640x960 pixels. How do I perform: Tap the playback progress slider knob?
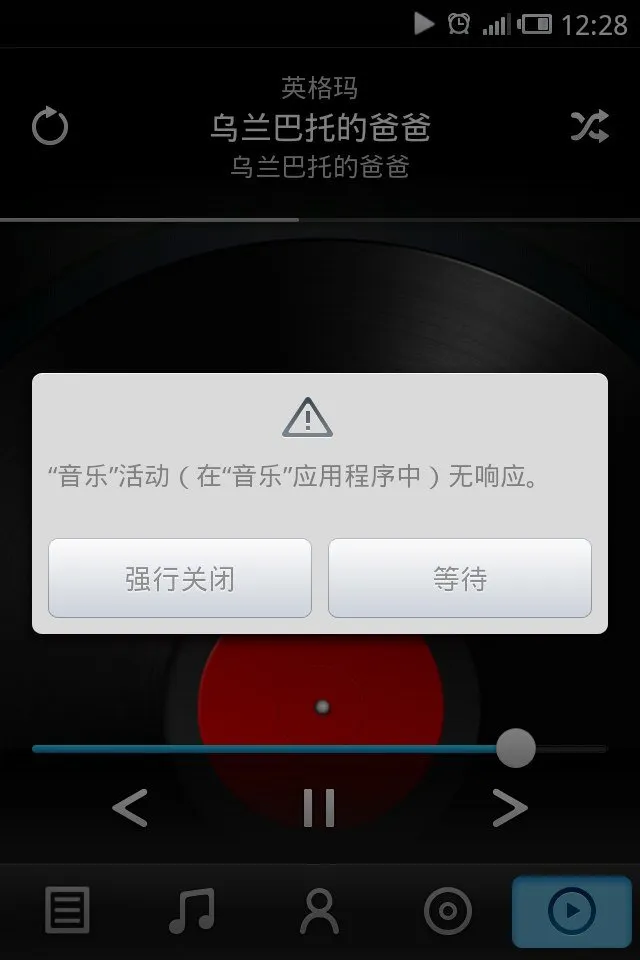click(516, 748)
